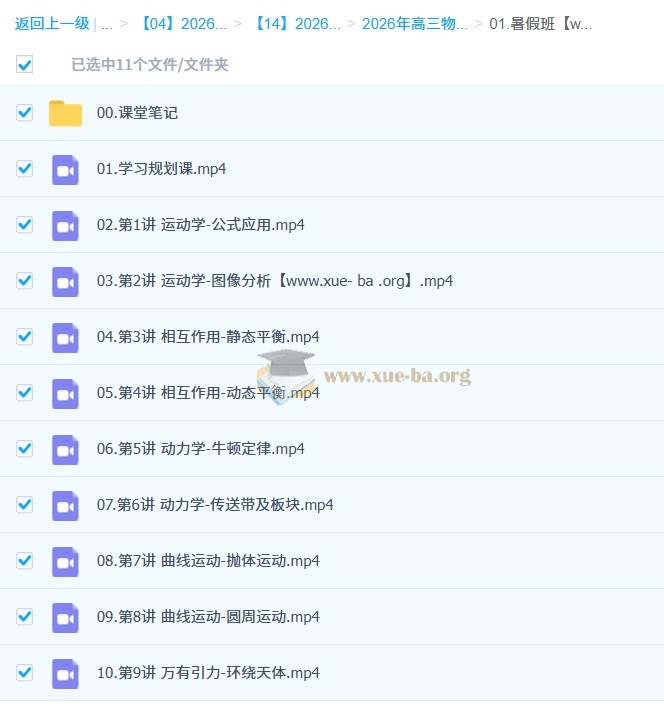Deselect the 03.第2讲 运动学-图像分析 video

(25, 281)
